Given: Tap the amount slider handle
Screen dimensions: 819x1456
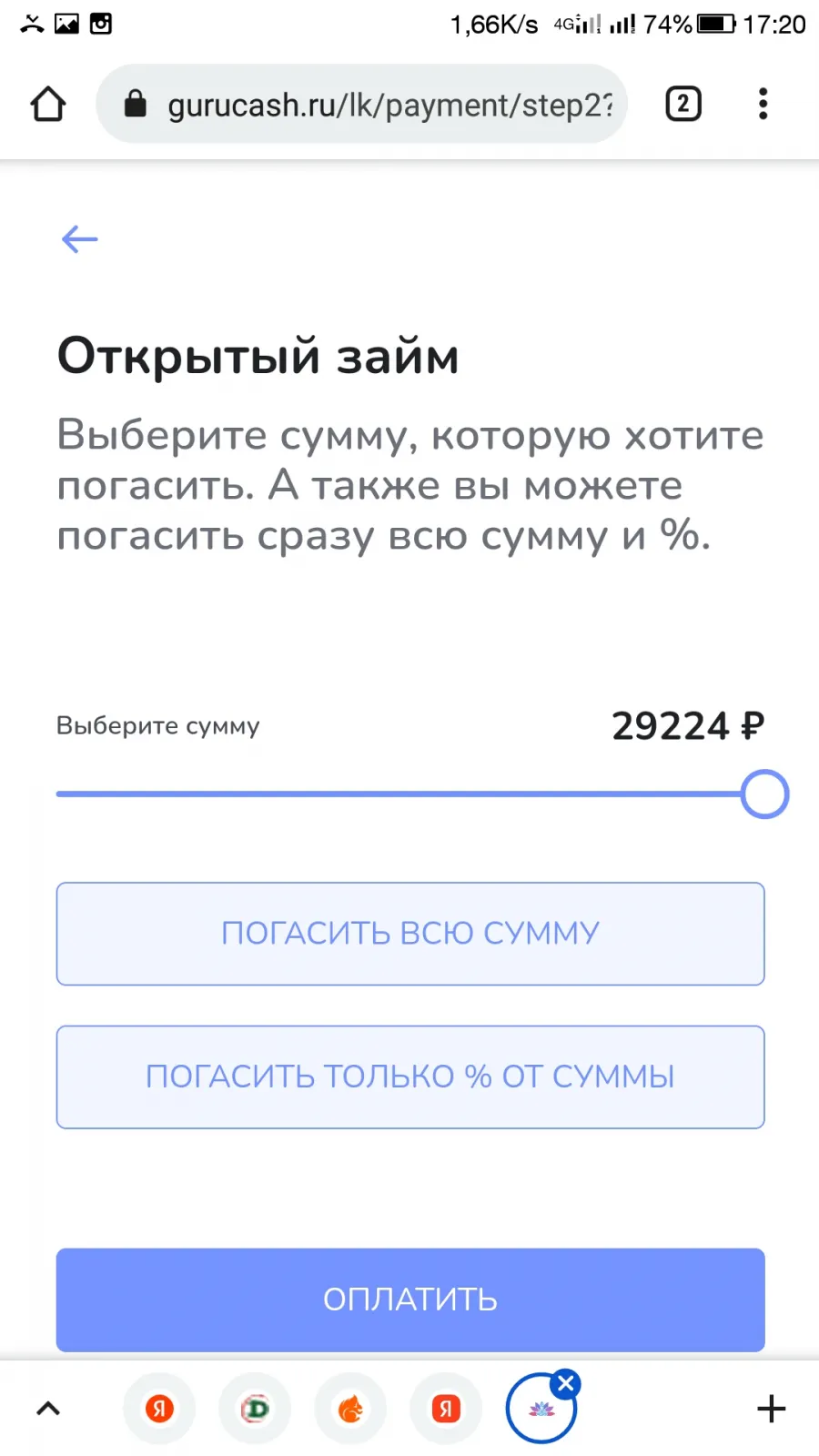Looking at the screenshot, I should coord(764,794).
